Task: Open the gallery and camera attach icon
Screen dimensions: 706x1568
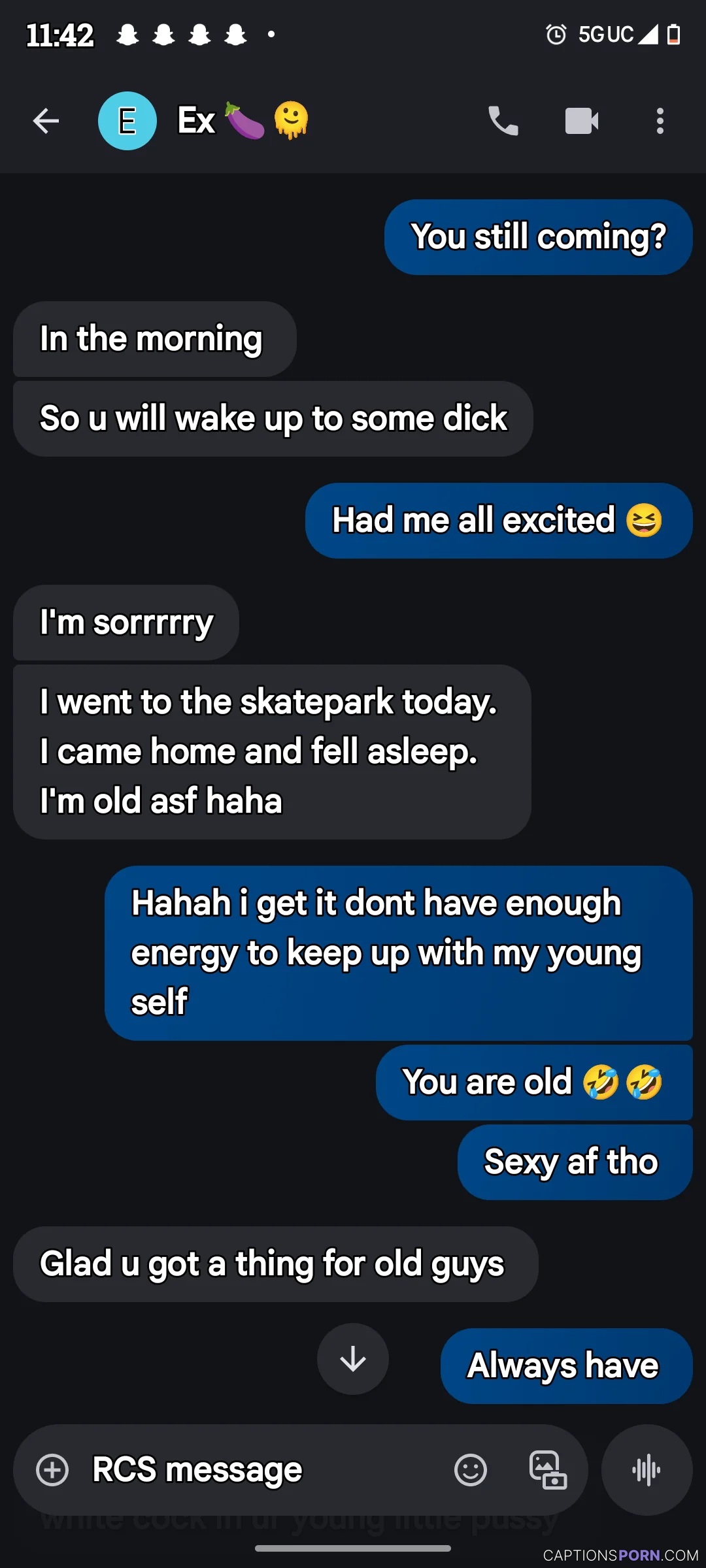Action: pyautogui.click(x=548, y=1470)
